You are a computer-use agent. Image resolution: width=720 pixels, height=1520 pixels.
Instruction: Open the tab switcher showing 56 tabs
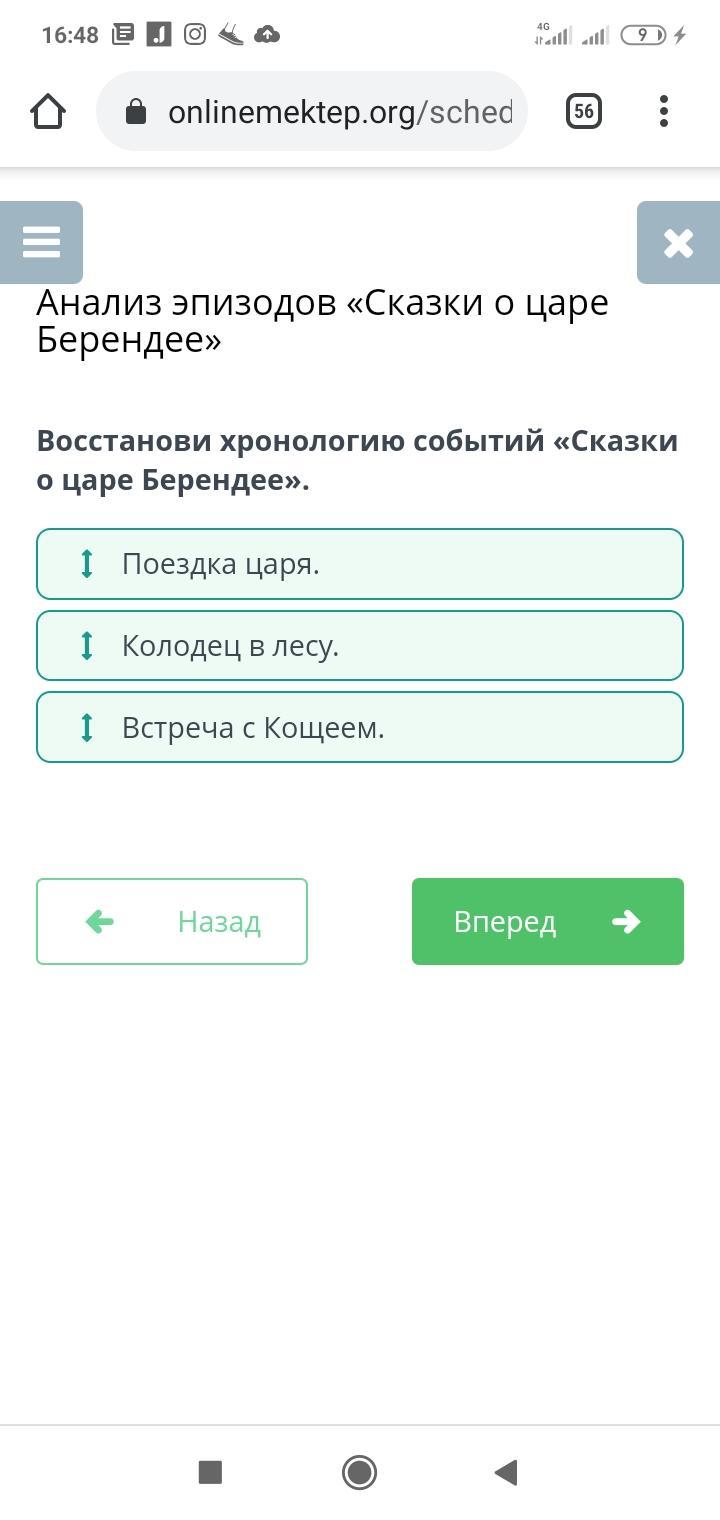[584, 111]
